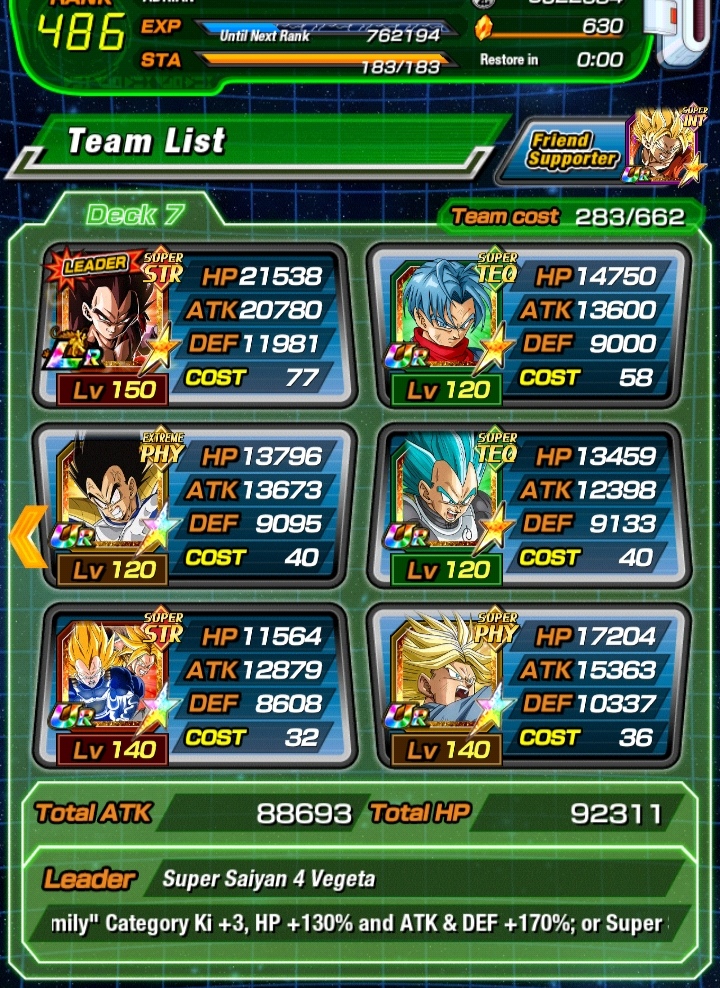Open the Friend Supporter character

[x=663, y=146]
